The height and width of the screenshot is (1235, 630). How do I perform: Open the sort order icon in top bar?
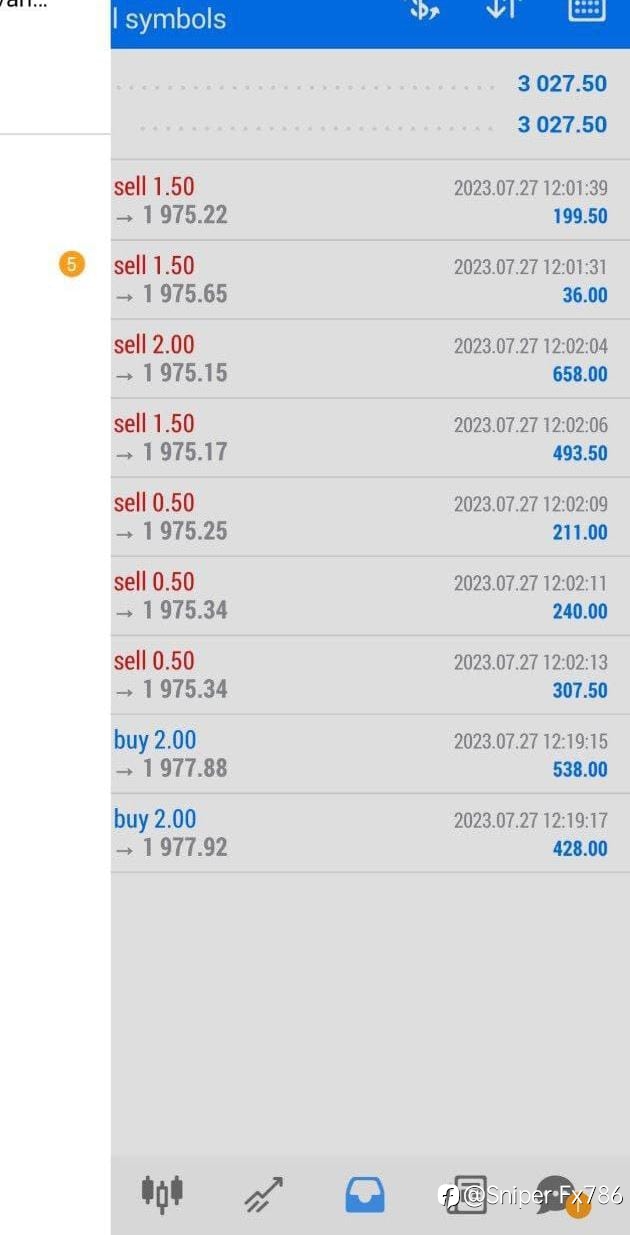[x=503, y=9]
